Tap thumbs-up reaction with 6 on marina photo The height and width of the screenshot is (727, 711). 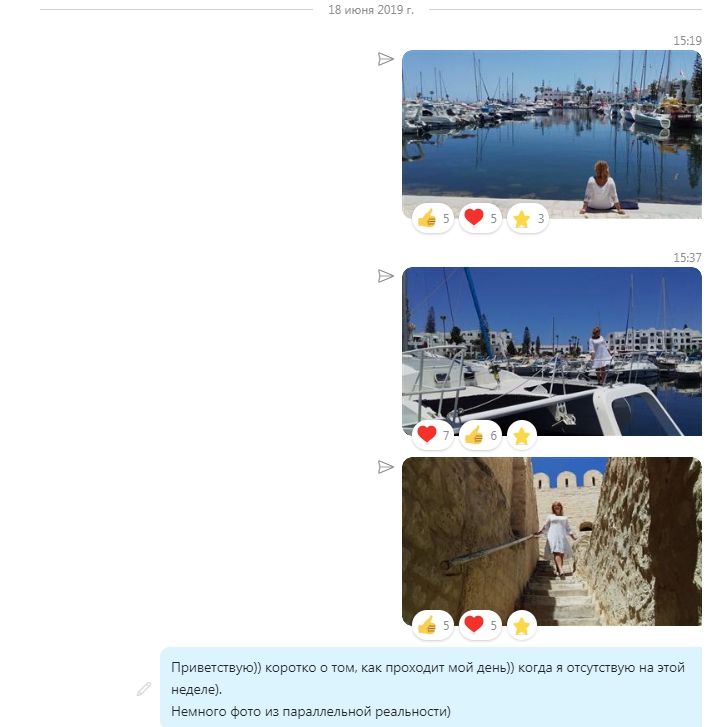(480, 435)
